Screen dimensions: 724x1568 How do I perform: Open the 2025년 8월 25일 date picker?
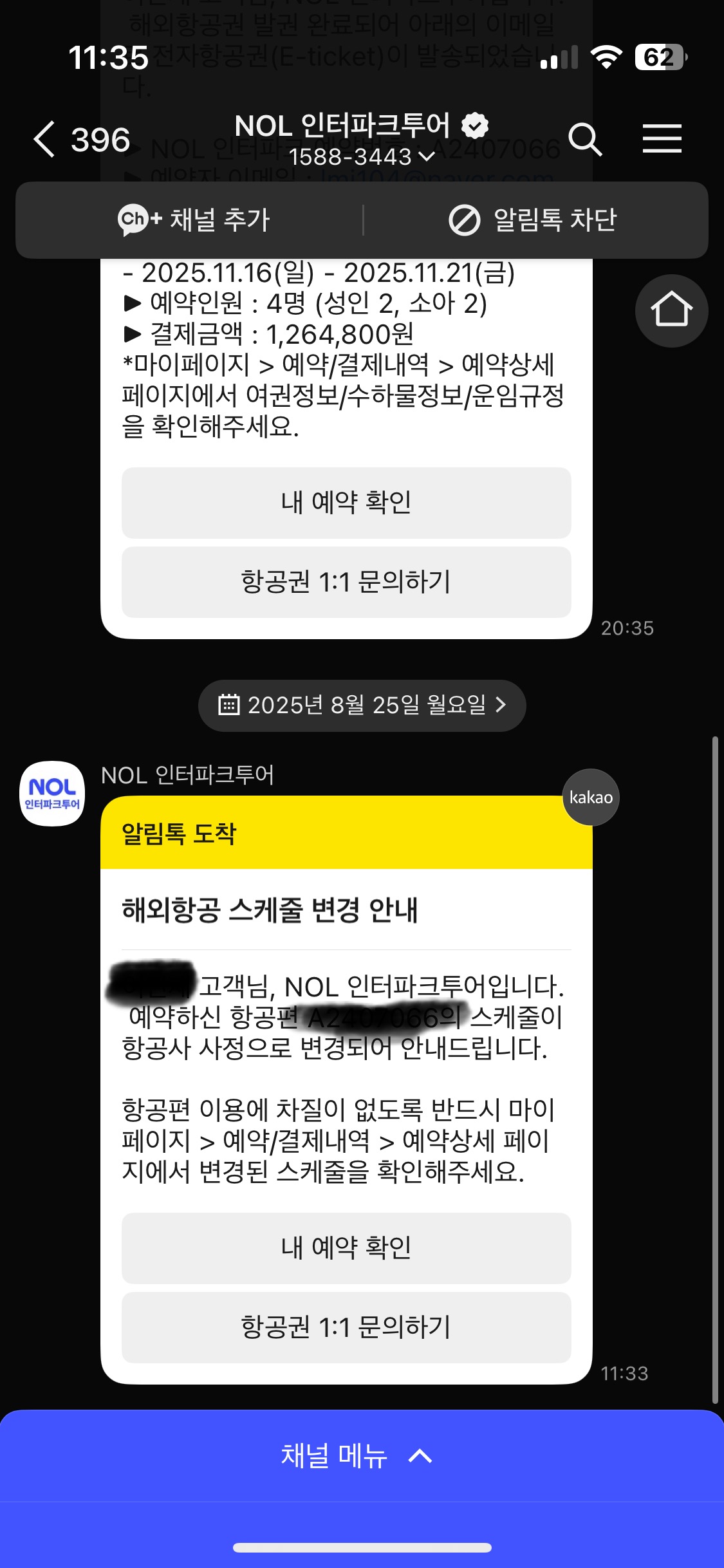coord(362,705)
